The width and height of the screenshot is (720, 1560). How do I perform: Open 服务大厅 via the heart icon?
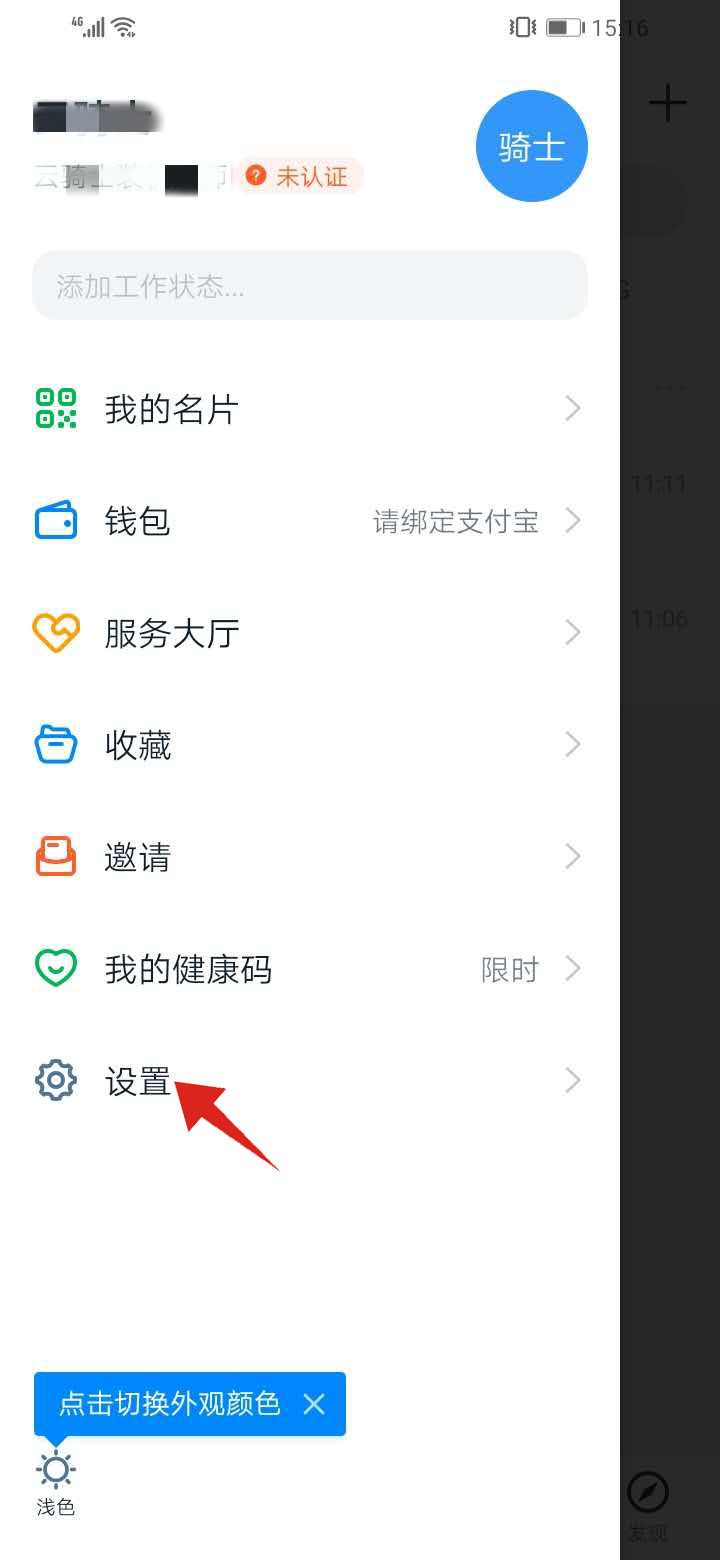pos(55,632)
